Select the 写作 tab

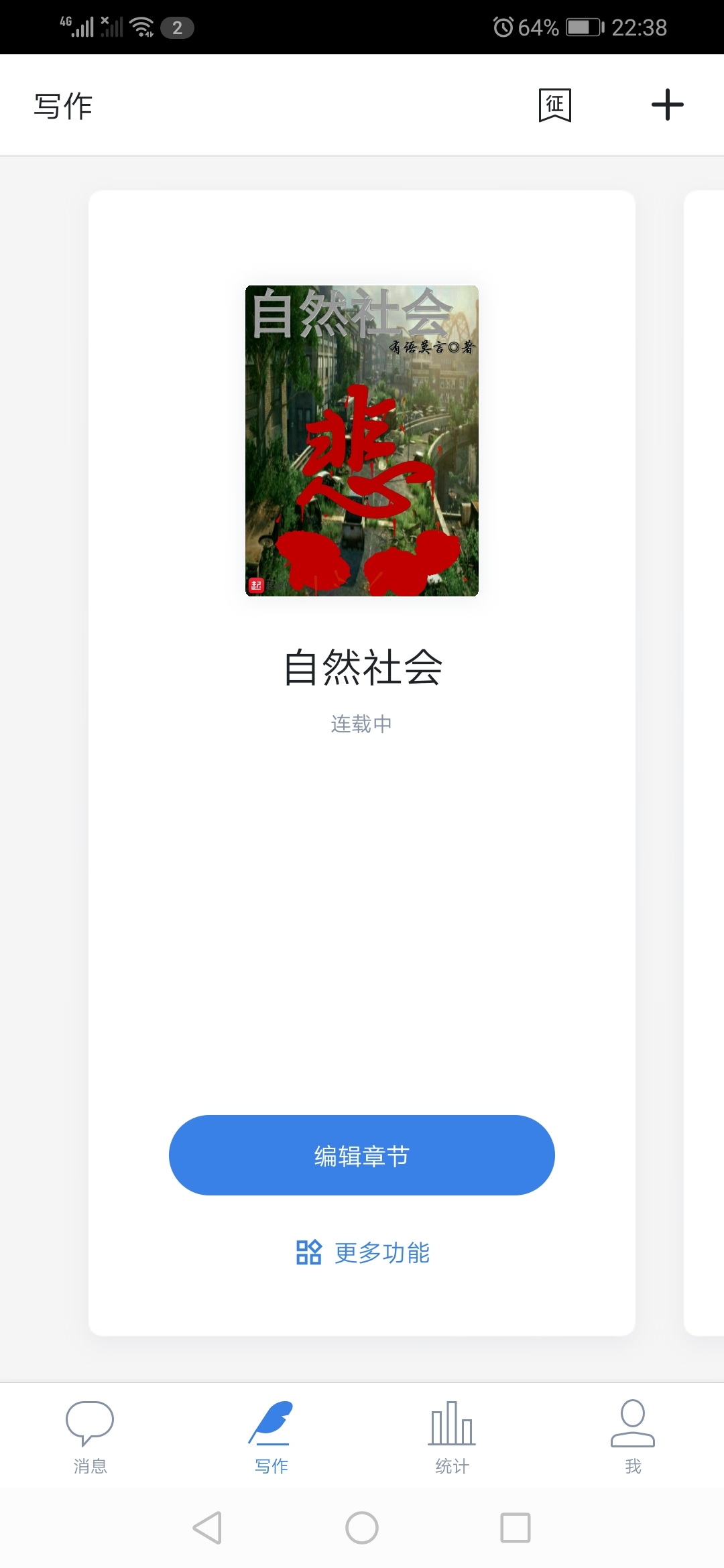(271, 1437)
